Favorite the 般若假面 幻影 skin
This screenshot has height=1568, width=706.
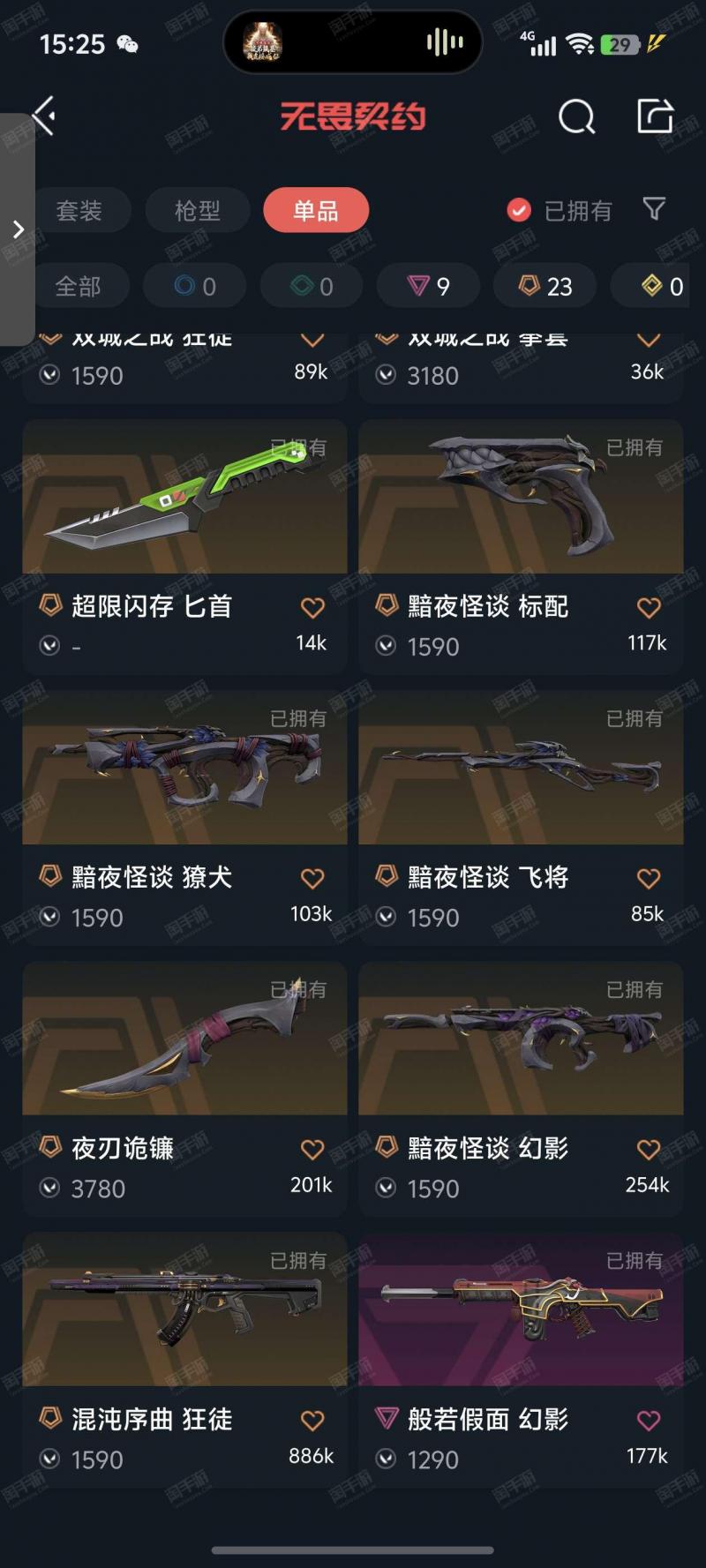tap(649, 1420)
